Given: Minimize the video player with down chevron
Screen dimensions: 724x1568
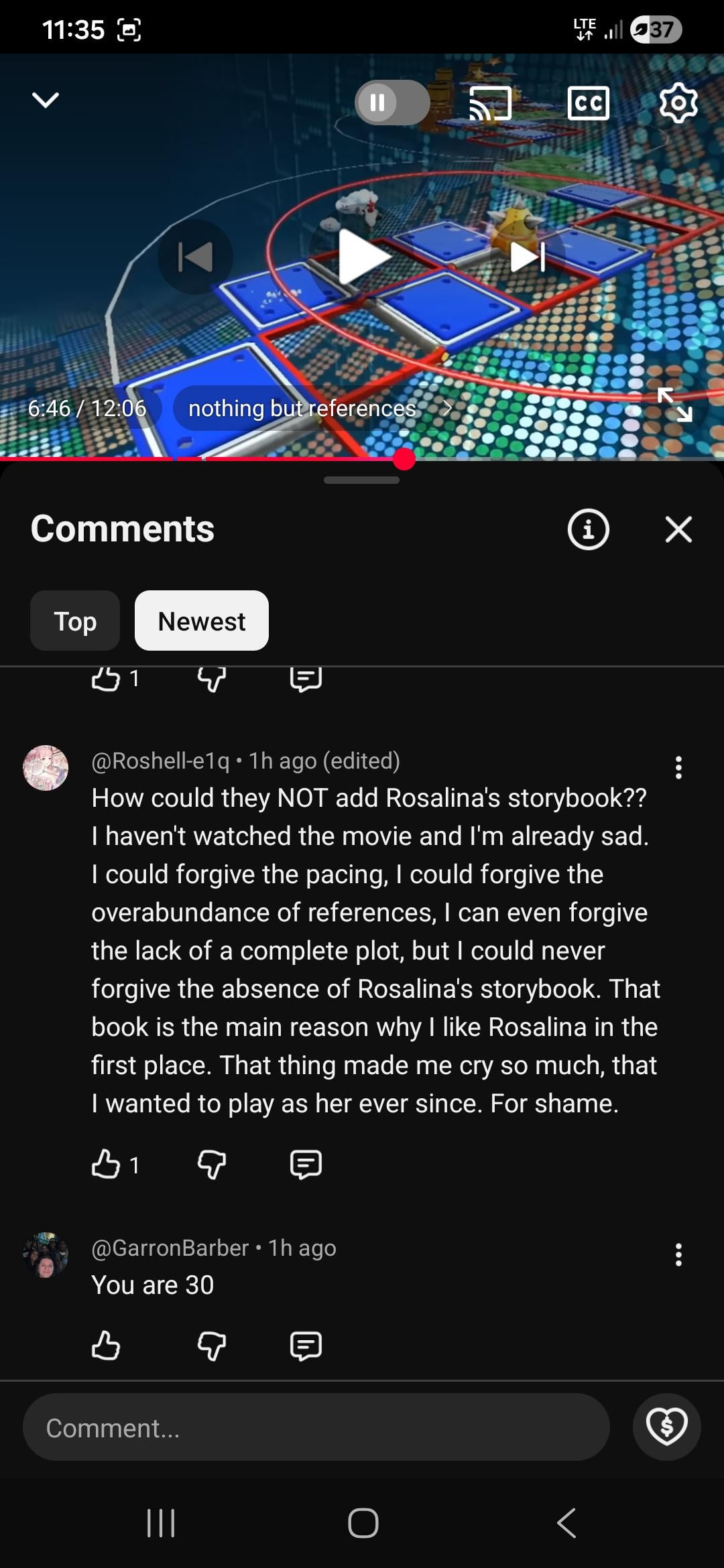Looking at the screenshot, I should tap(46, 101).
